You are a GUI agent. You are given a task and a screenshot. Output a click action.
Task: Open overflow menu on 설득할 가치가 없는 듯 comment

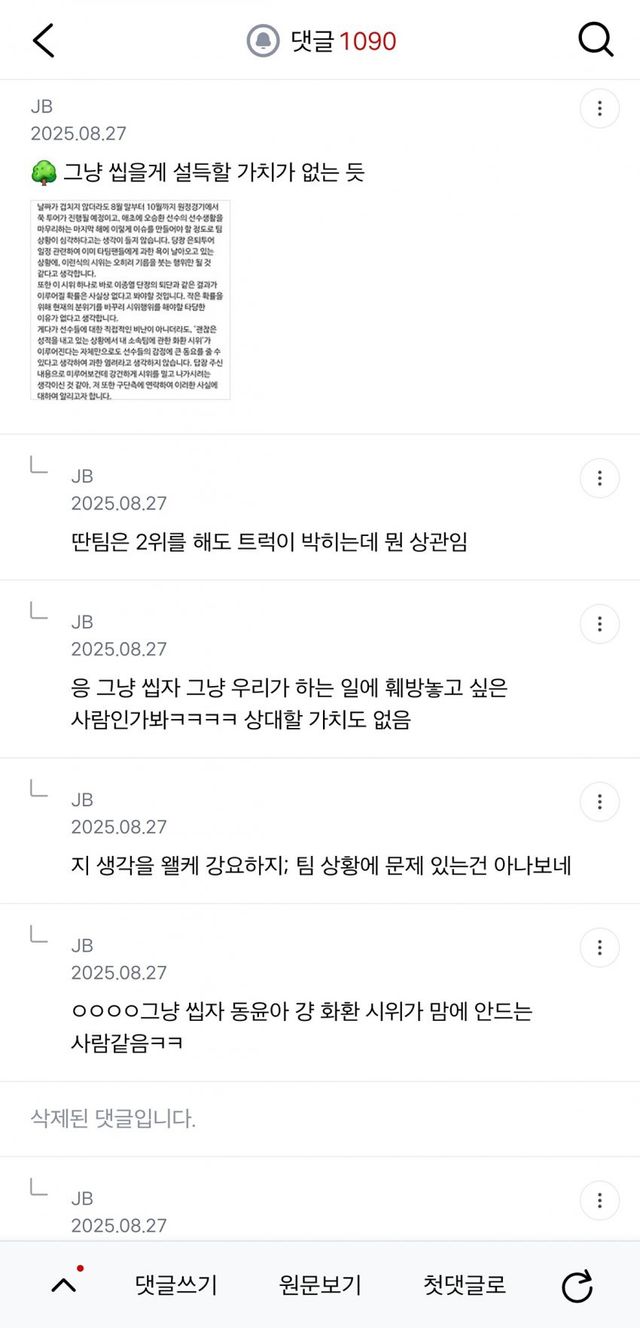click(x=599, y=108)
